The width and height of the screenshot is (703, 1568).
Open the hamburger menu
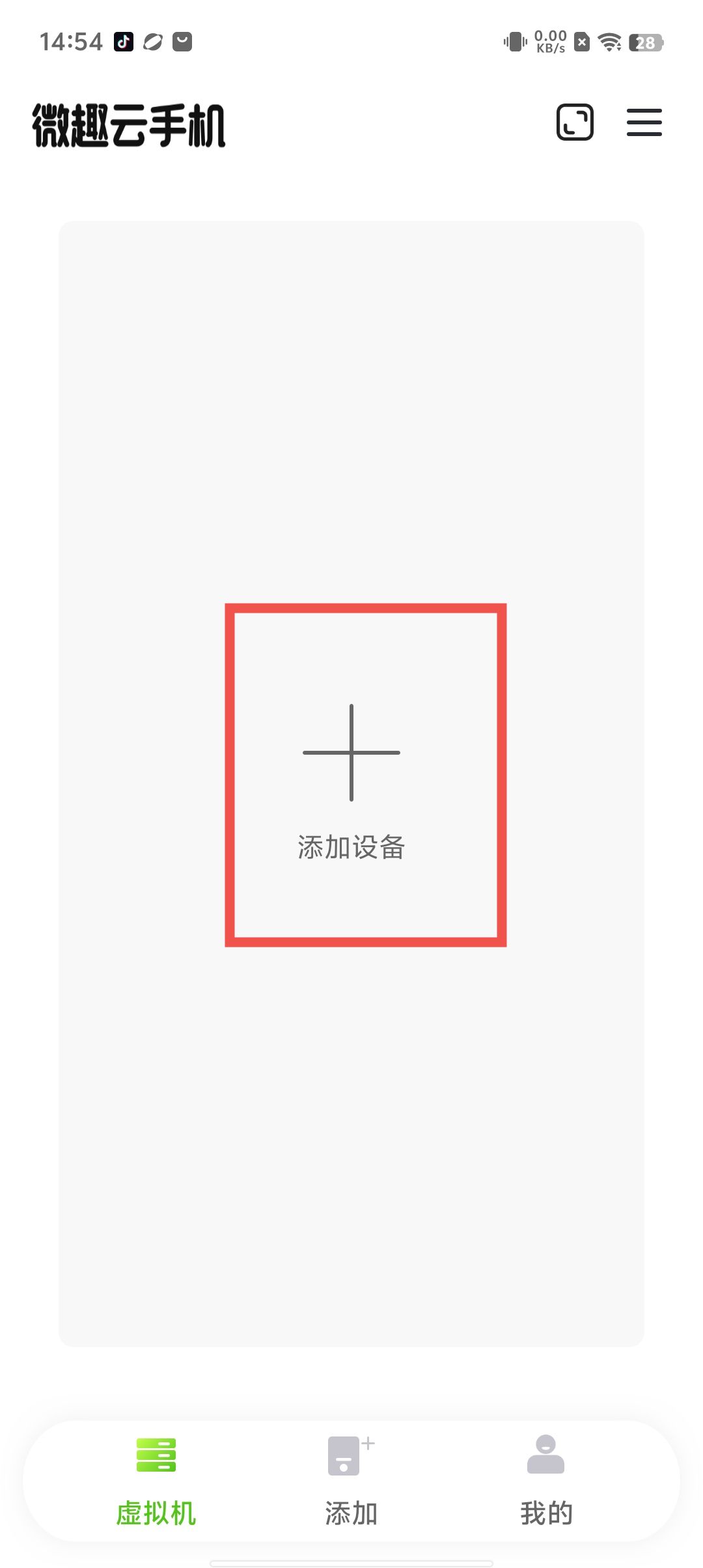coord(644,122)
